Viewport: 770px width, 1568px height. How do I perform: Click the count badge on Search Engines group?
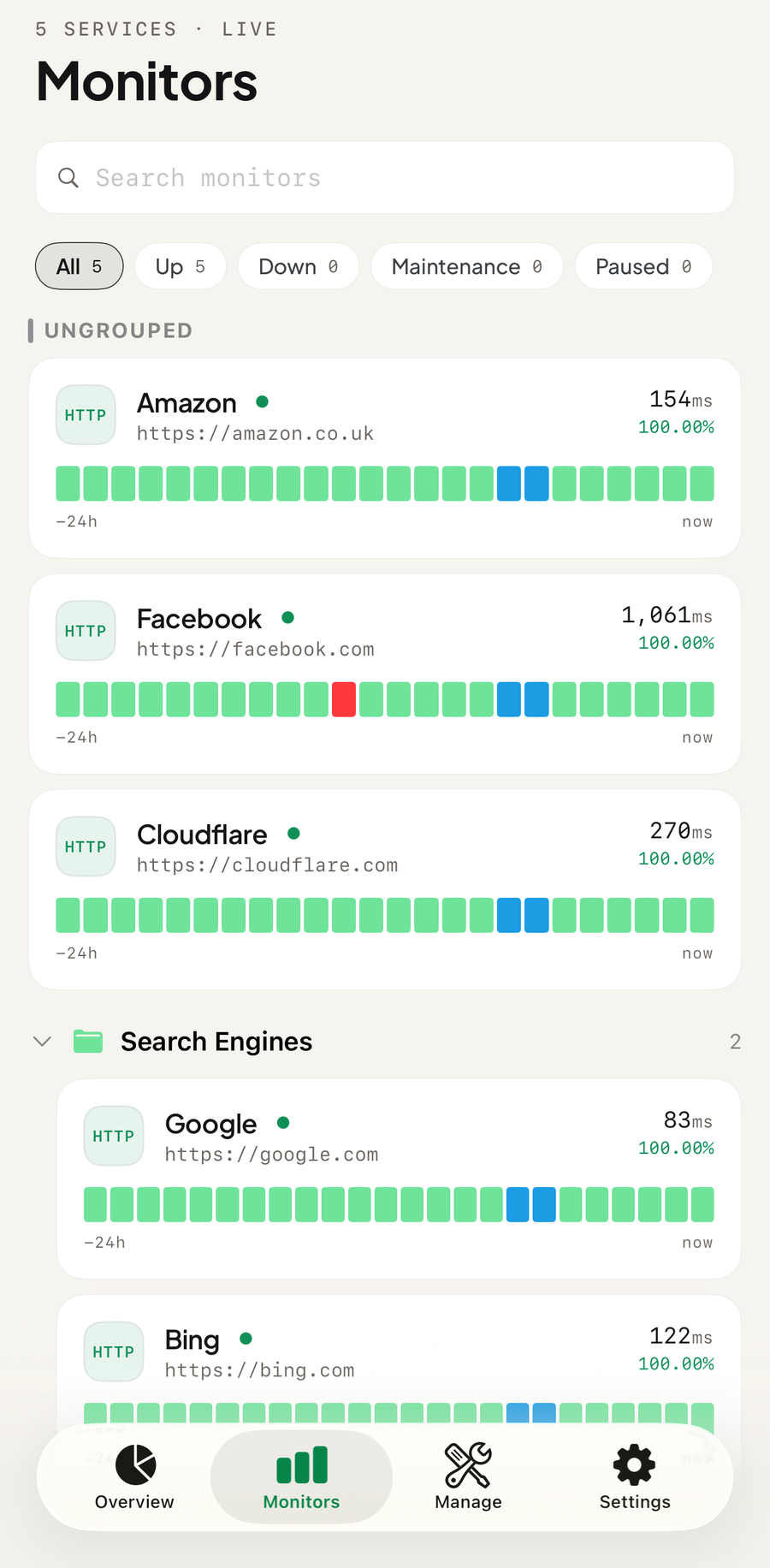[736, 1042]
